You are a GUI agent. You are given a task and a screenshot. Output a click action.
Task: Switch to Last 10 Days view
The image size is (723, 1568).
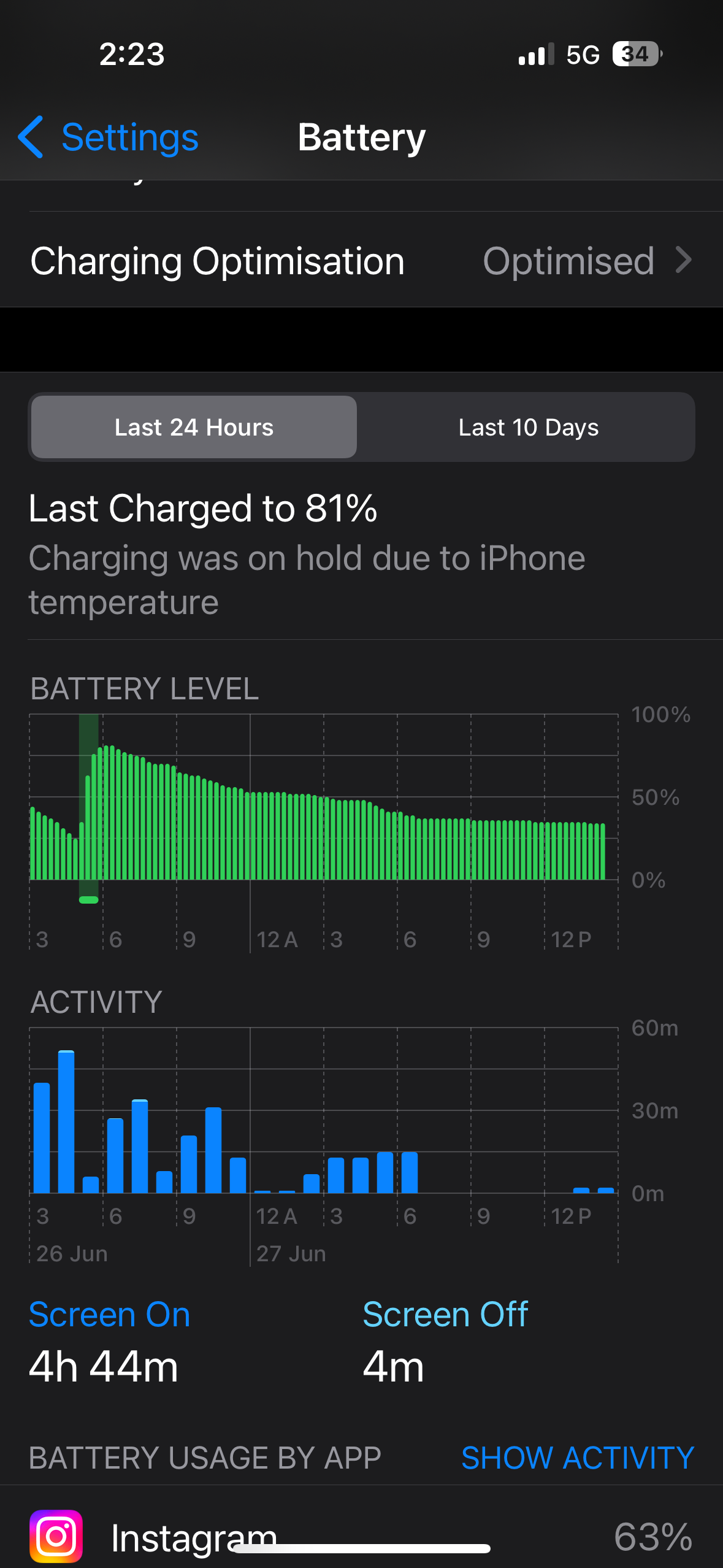[x=528, y=427]
